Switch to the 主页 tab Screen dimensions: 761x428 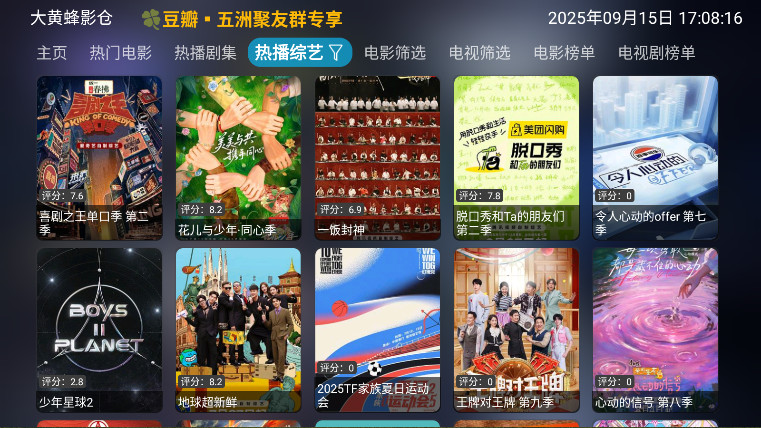(x=52, y=53)
